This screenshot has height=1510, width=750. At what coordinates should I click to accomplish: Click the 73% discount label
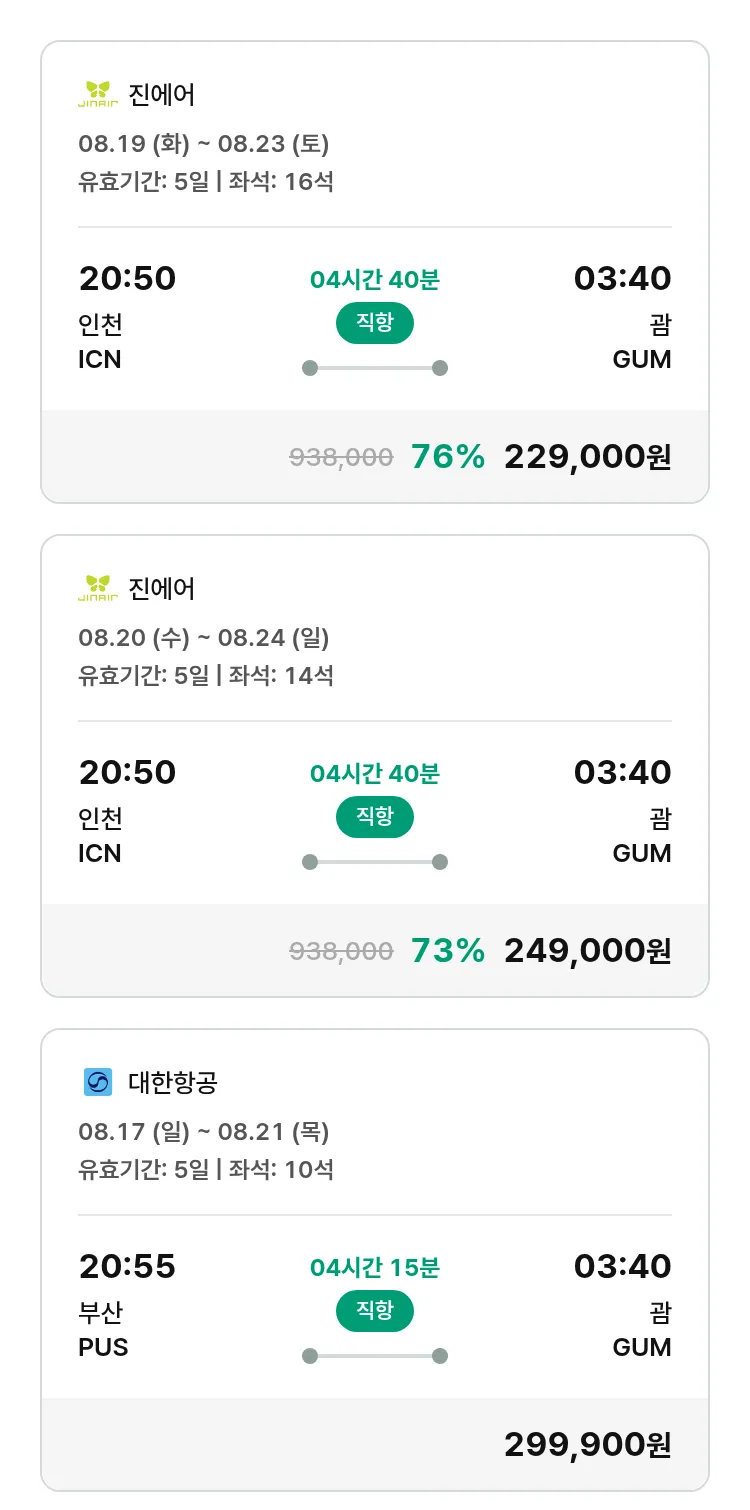(x=446, y=950)
